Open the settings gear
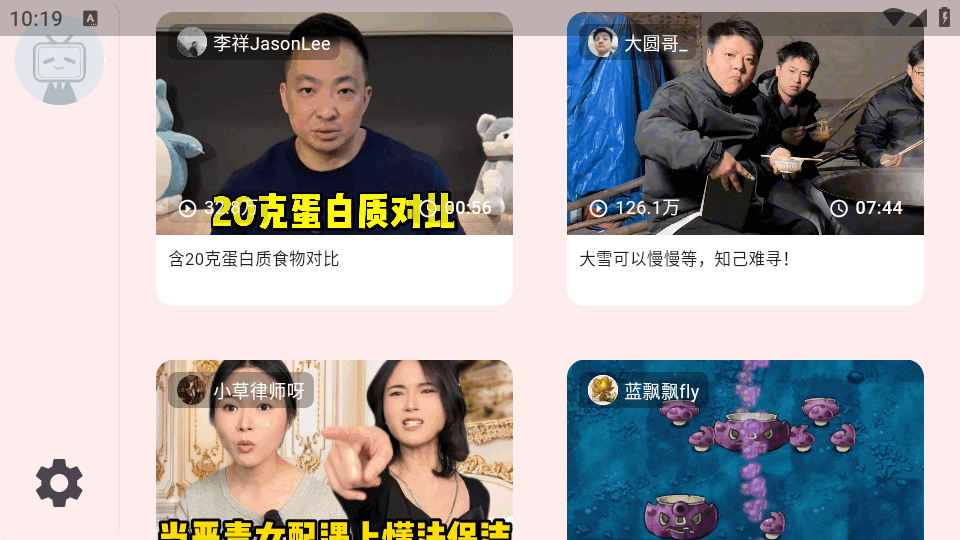Viewport: 960px width, 540px height. coord(59,483)
